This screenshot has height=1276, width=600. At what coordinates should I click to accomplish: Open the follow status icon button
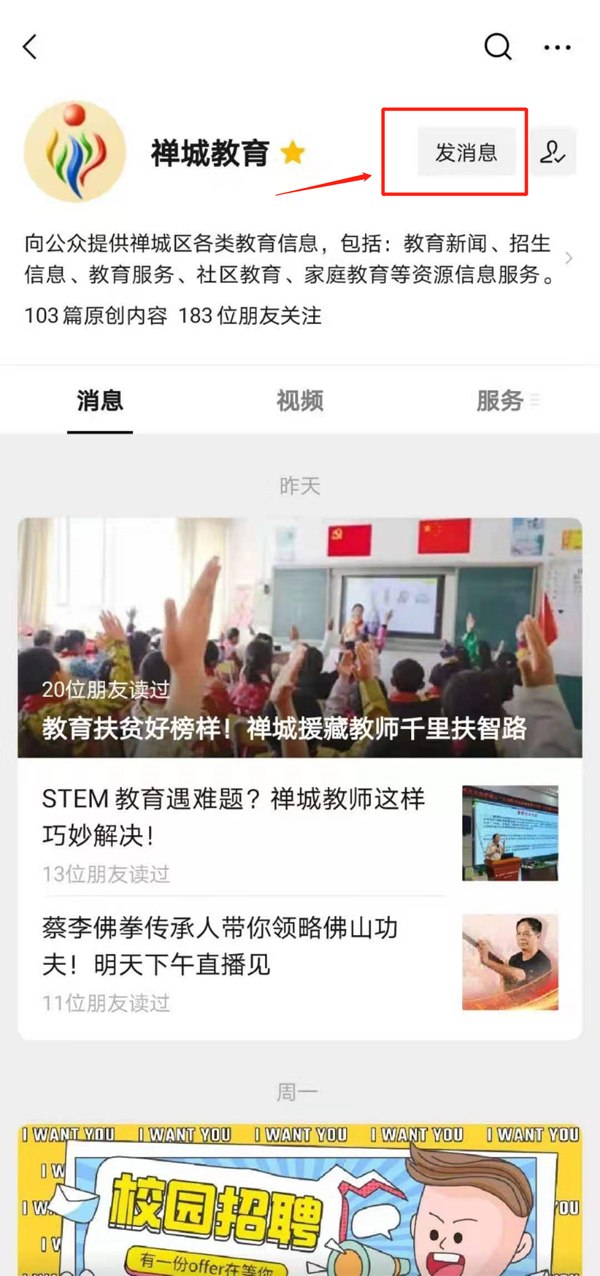click(552, 152)
